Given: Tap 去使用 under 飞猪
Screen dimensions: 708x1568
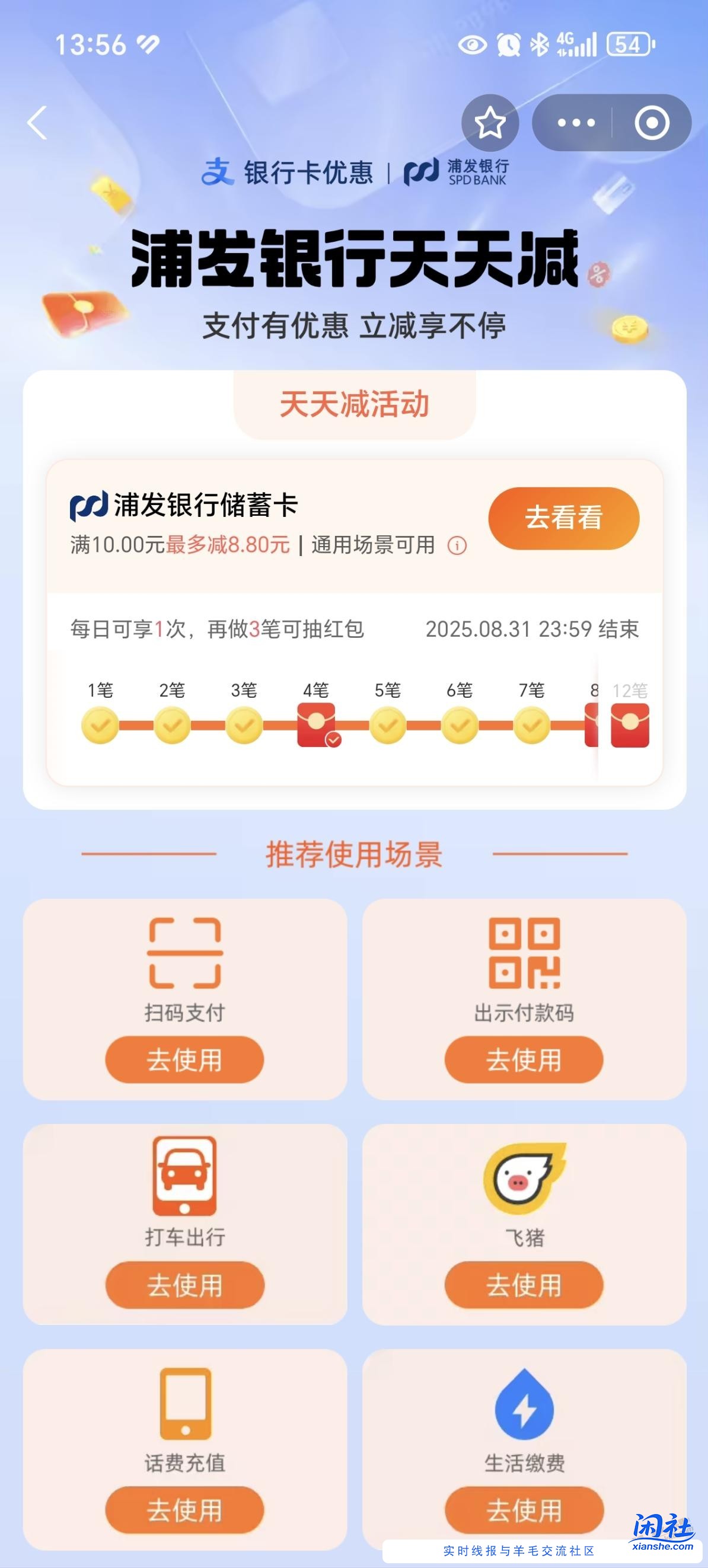Looking at the screenshot, I should [524, 1285].
